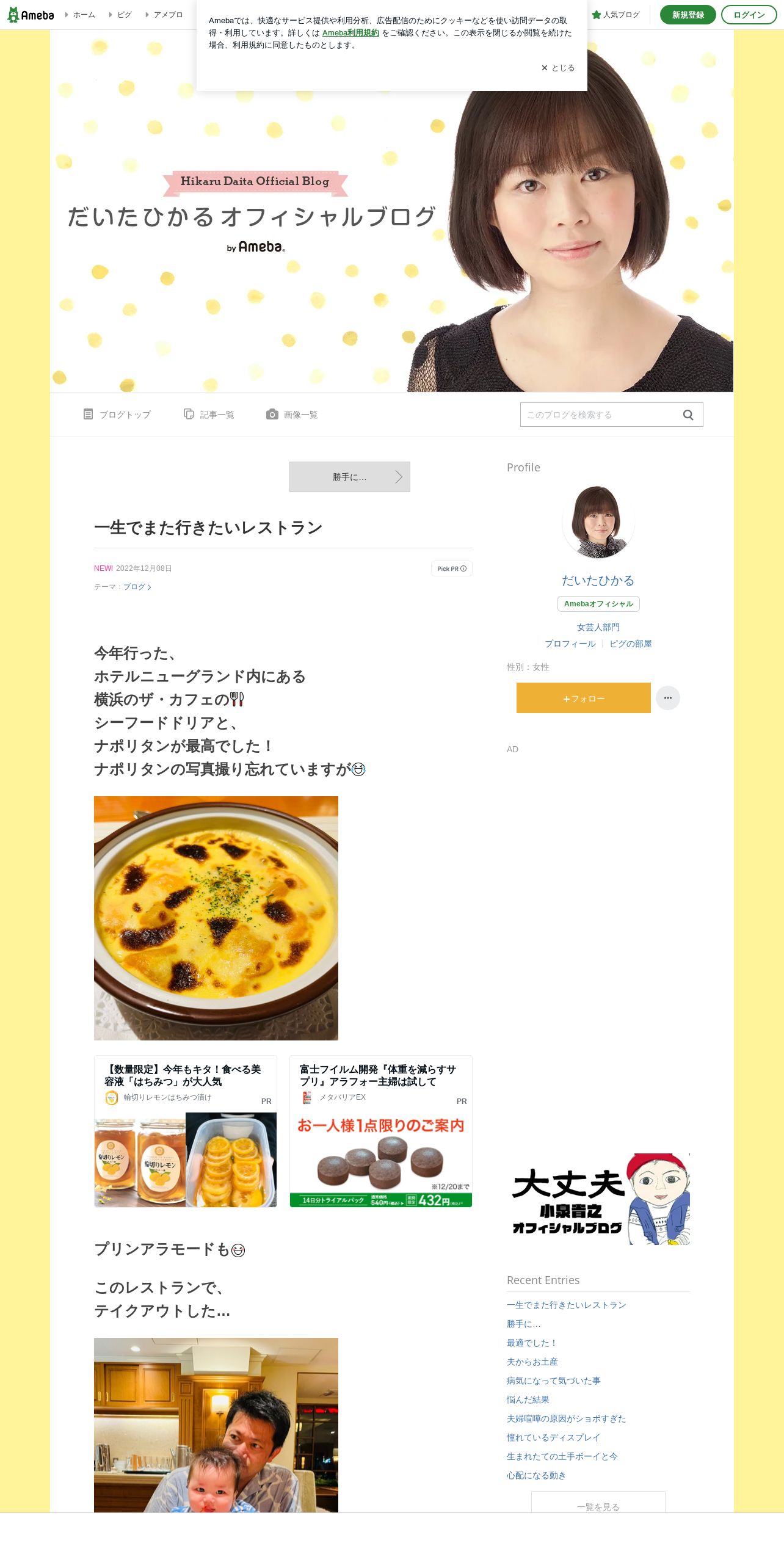Open the ブログ theme link
784x1568 pixels.
(137, 587)
